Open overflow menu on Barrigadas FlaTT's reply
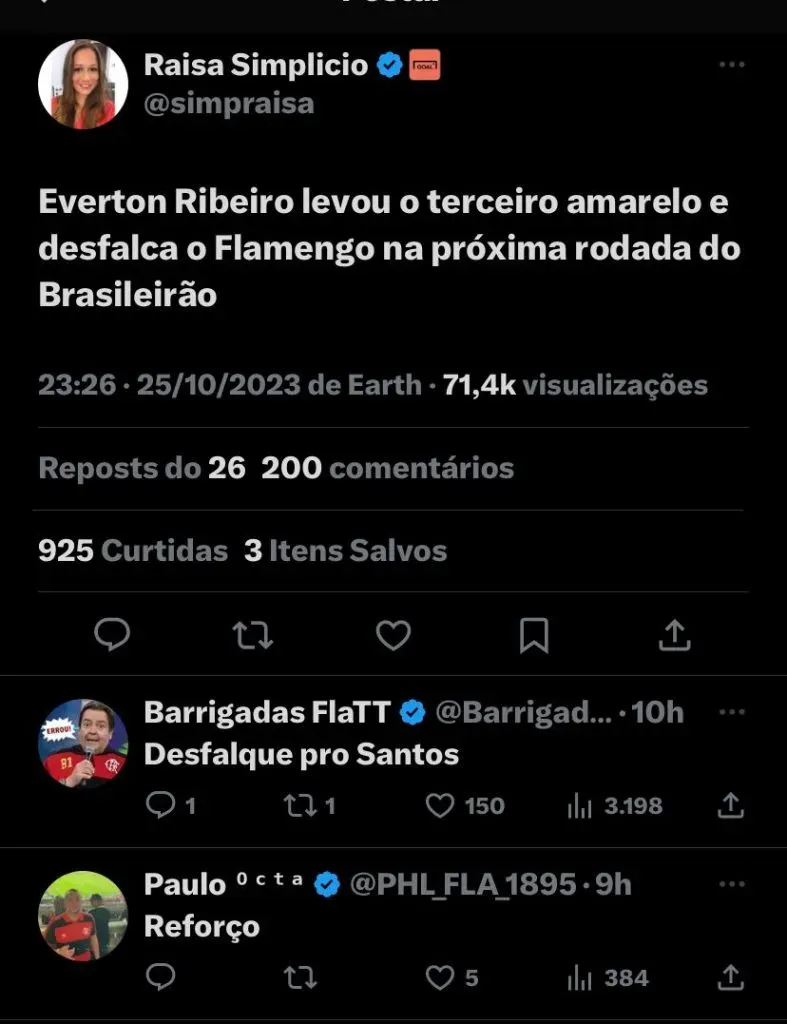787x1024 pixels. click(732, 712)
